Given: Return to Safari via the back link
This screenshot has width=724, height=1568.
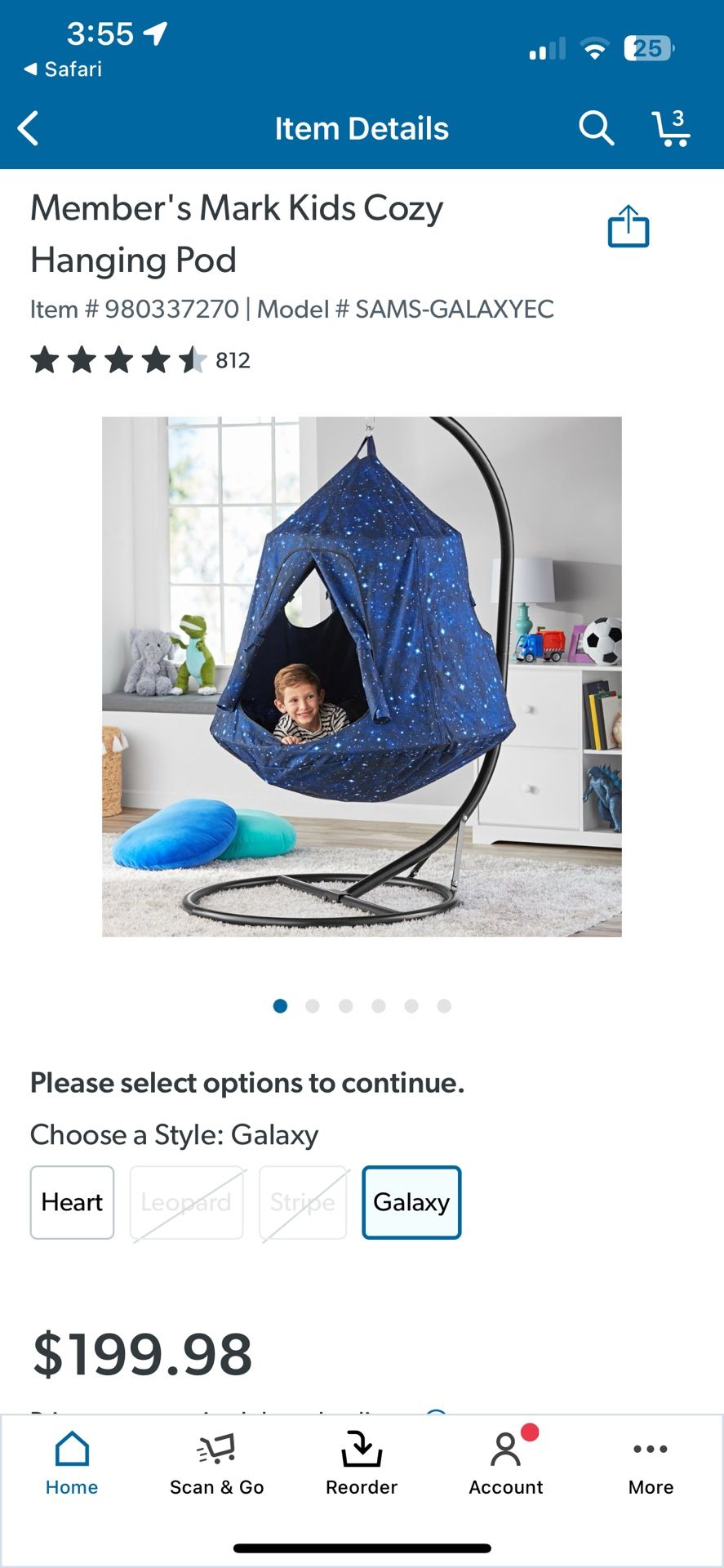Looking at the screenshot, I should [x=63, y=69].
